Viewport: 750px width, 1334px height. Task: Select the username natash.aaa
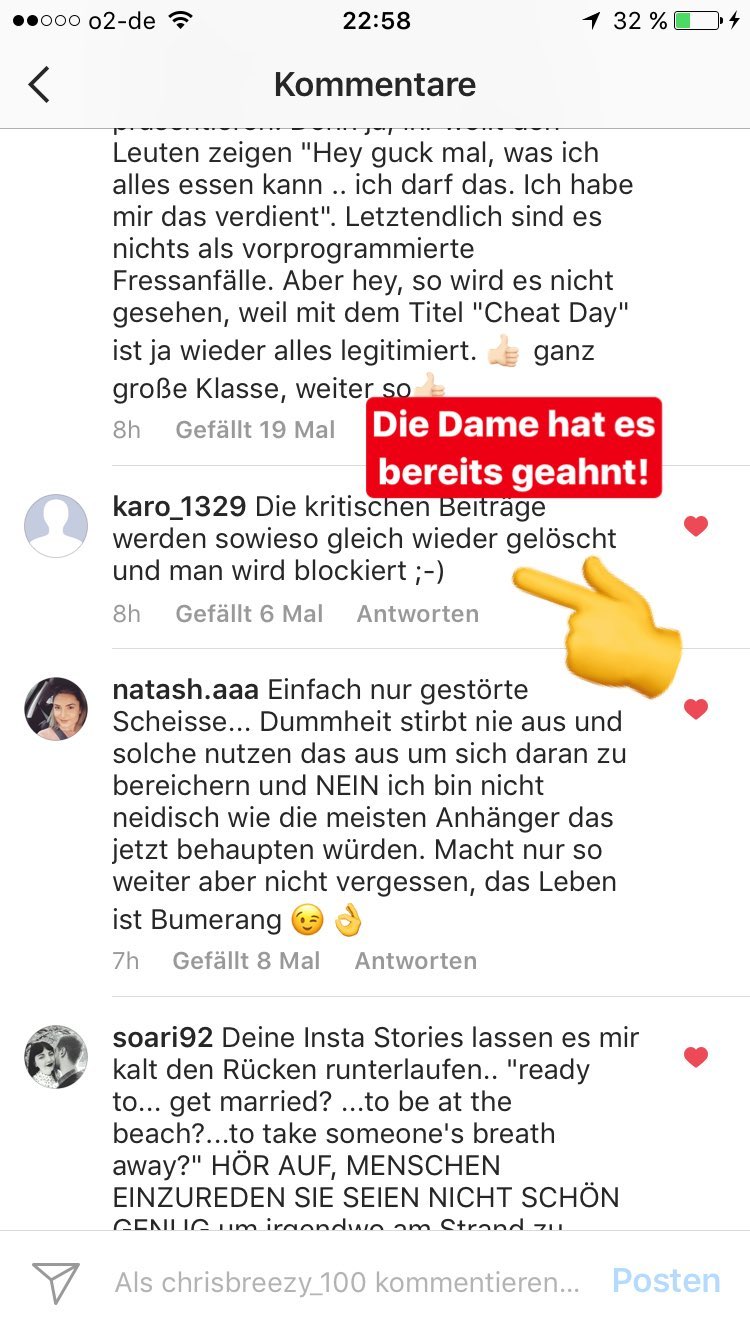(x=186, y=690)
